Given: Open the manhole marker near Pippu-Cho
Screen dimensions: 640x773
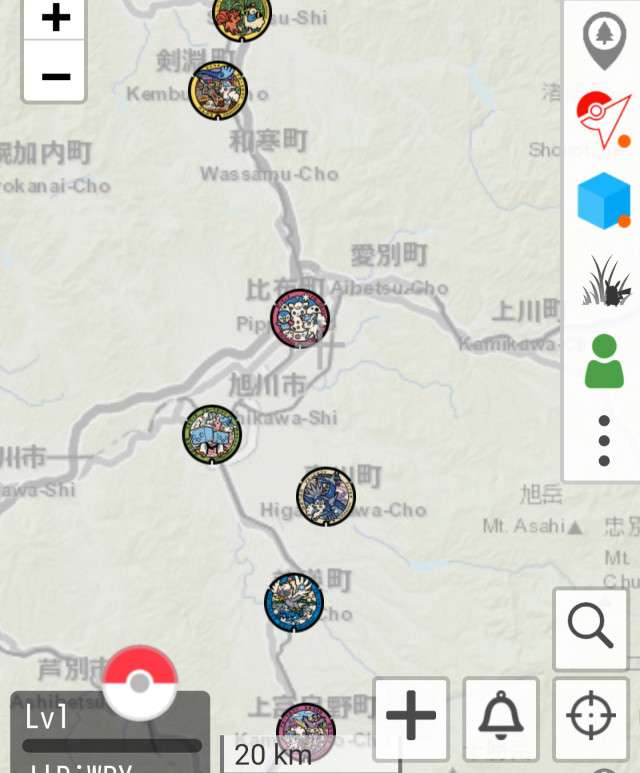Looking at the screenshot, I should [x=300, y=318].
